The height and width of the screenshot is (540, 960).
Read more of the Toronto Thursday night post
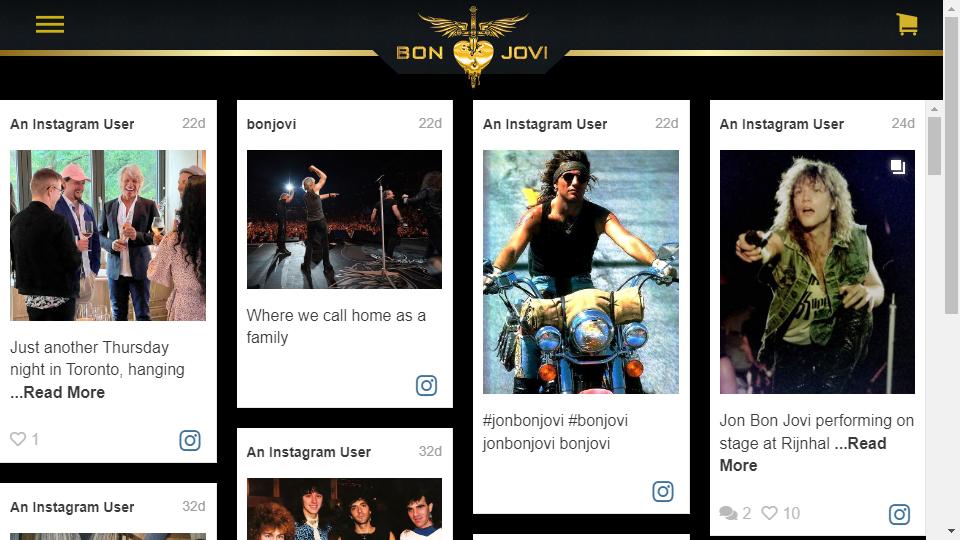tap(58, 392)
